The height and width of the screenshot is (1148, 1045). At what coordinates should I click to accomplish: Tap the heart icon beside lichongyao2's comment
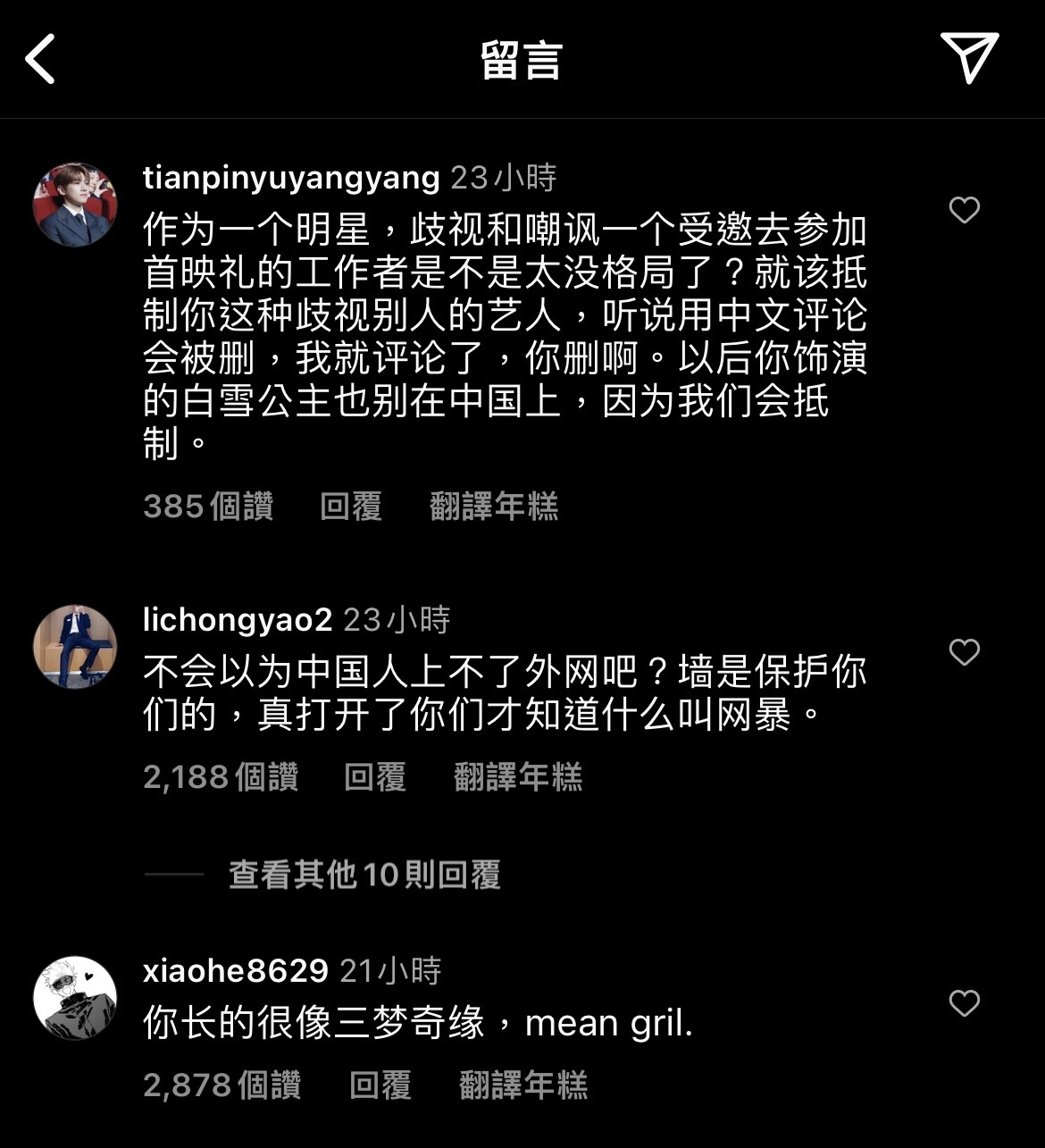965,653
